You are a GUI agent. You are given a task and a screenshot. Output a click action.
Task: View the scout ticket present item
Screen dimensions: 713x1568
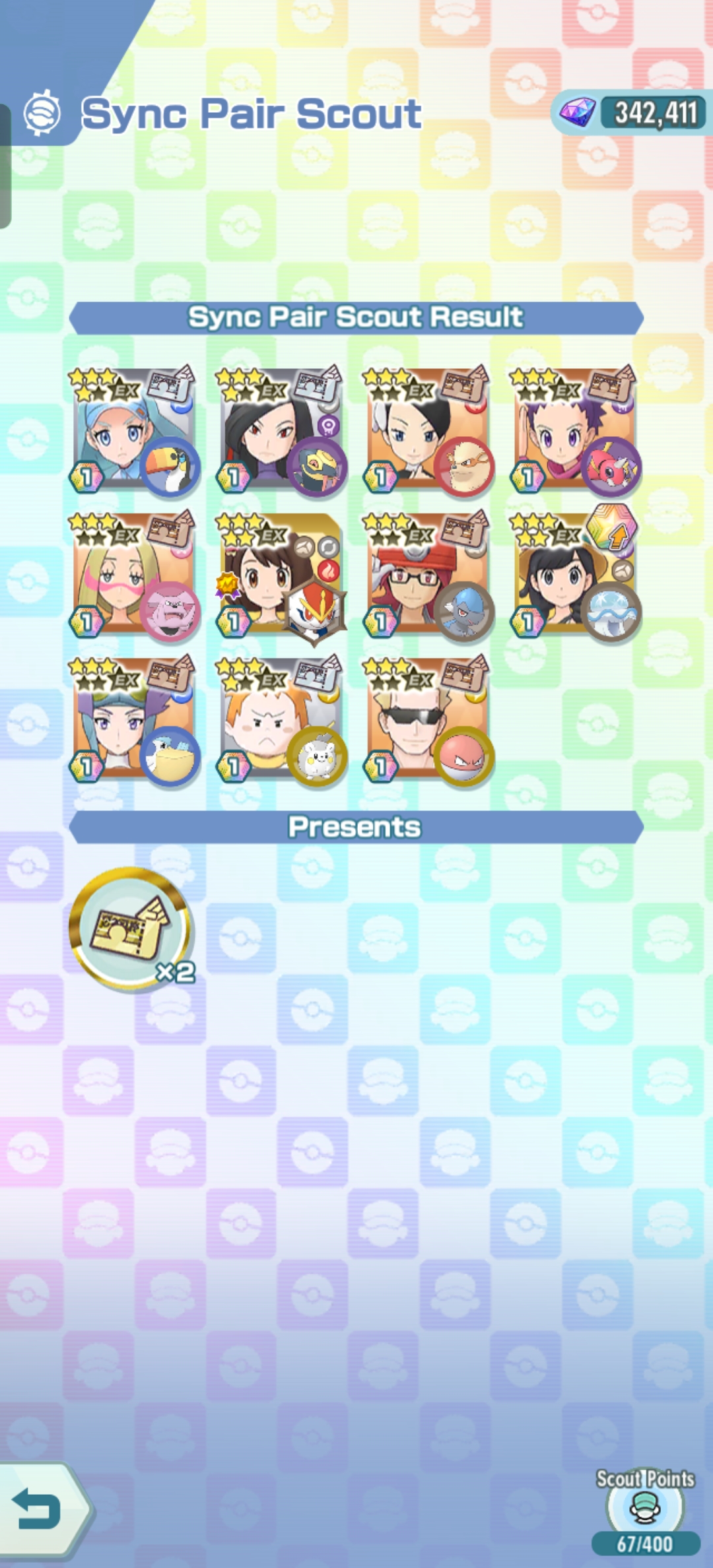131,929
